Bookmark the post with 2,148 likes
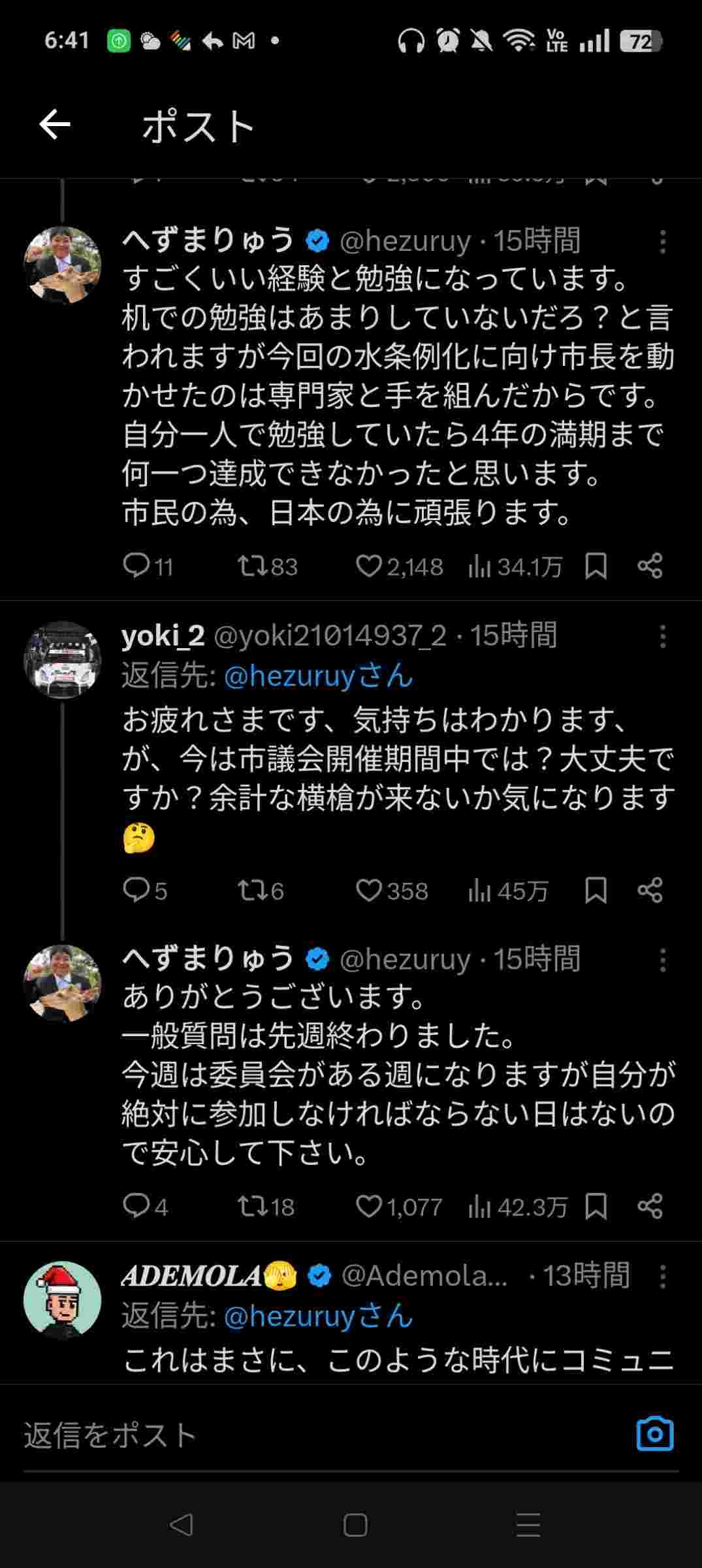Screen dimensions: 702x1568 596,566
